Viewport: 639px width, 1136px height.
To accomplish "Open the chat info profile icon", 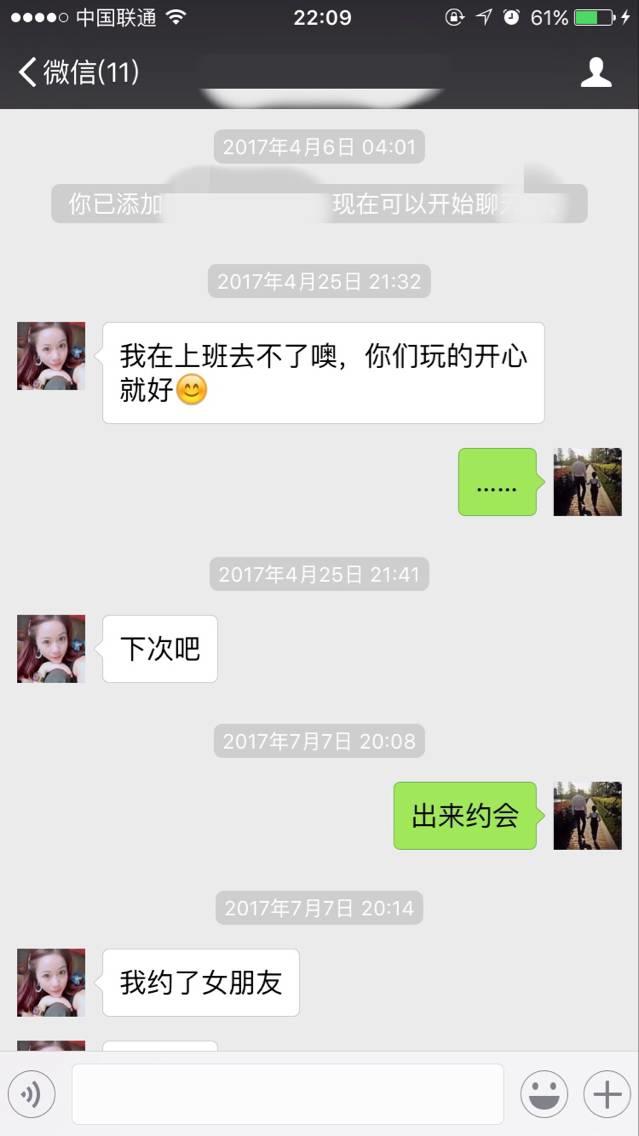I will (596, 72).
